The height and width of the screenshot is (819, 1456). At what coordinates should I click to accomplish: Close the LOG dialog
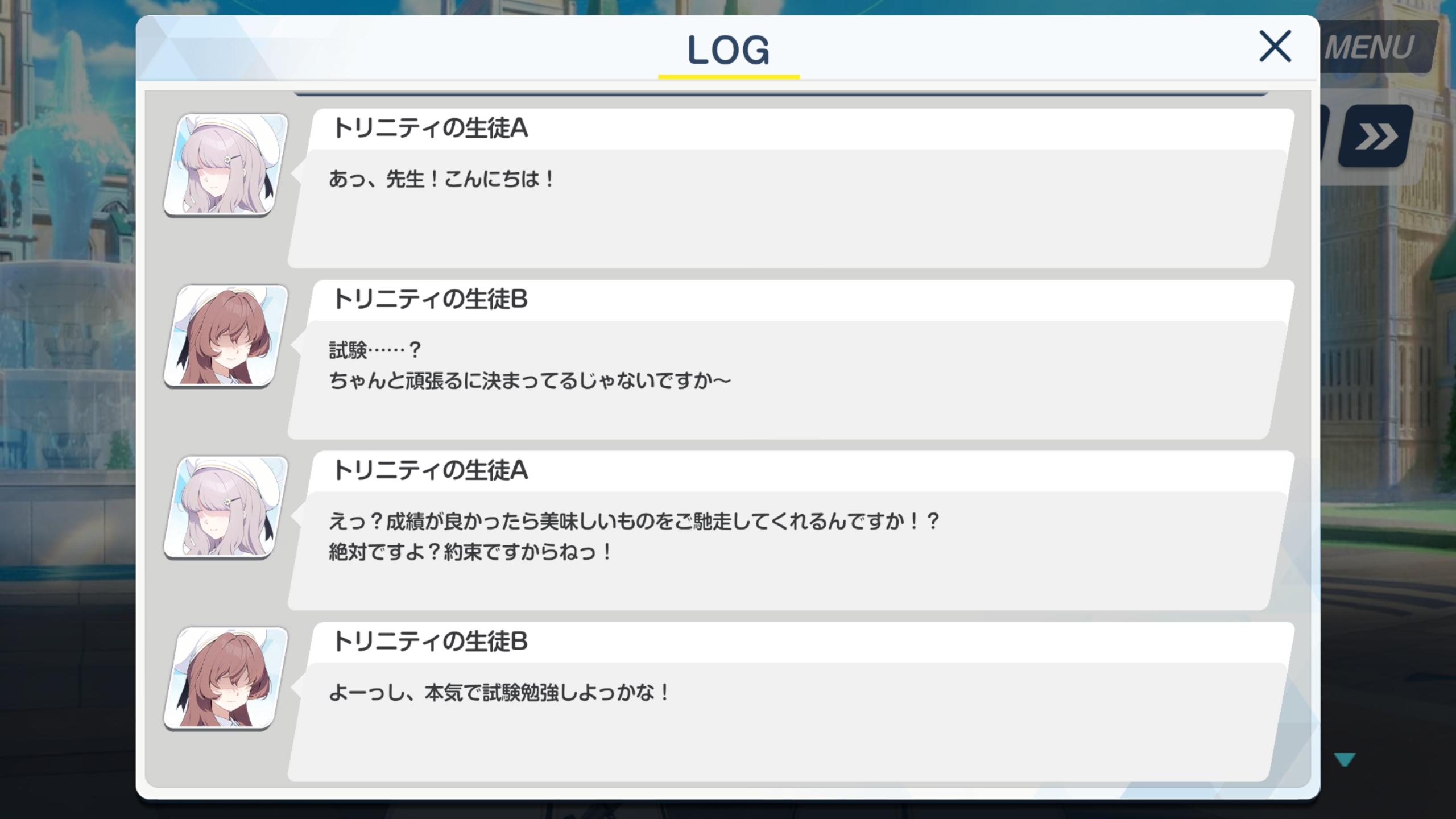click(1275, 46)
